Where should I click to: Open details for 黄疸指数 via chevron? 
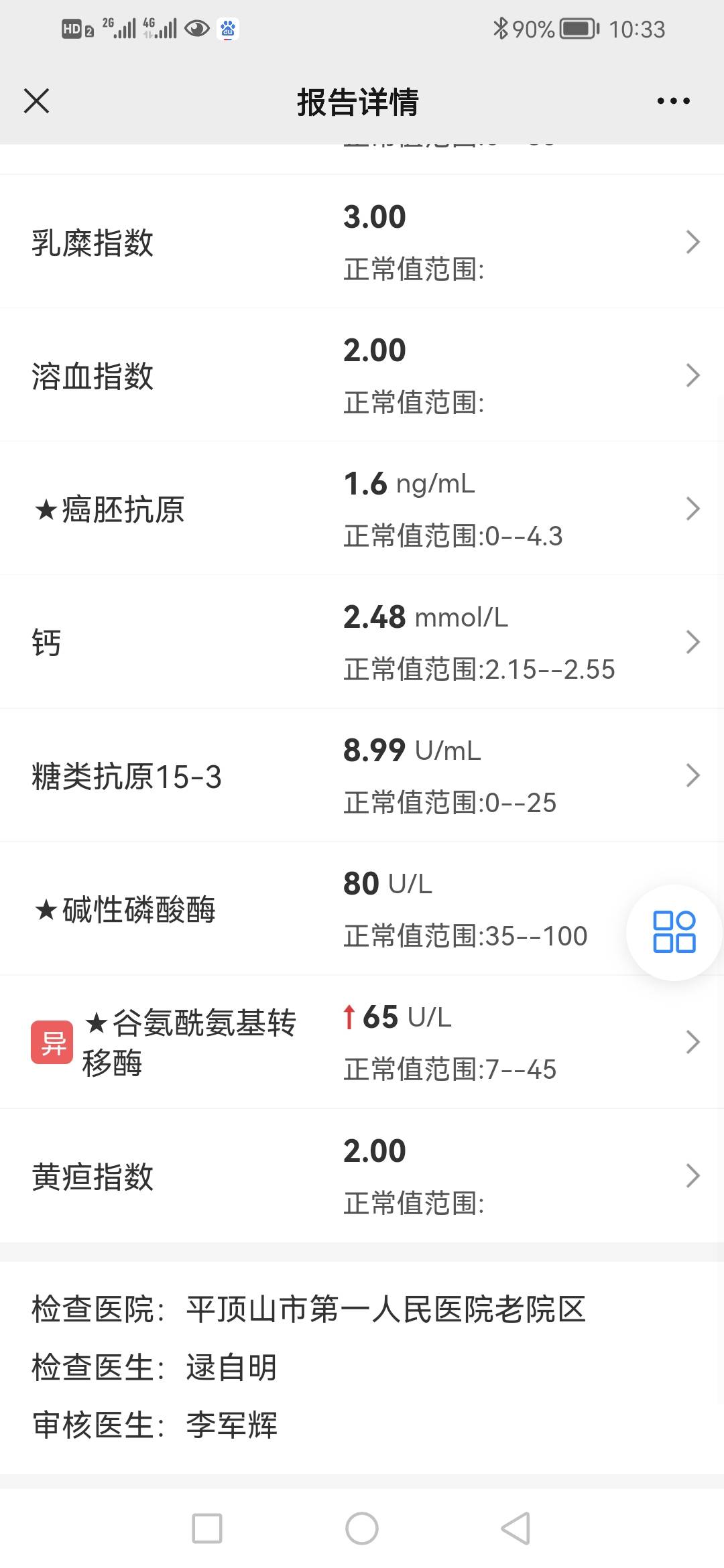click(694, 1175)
